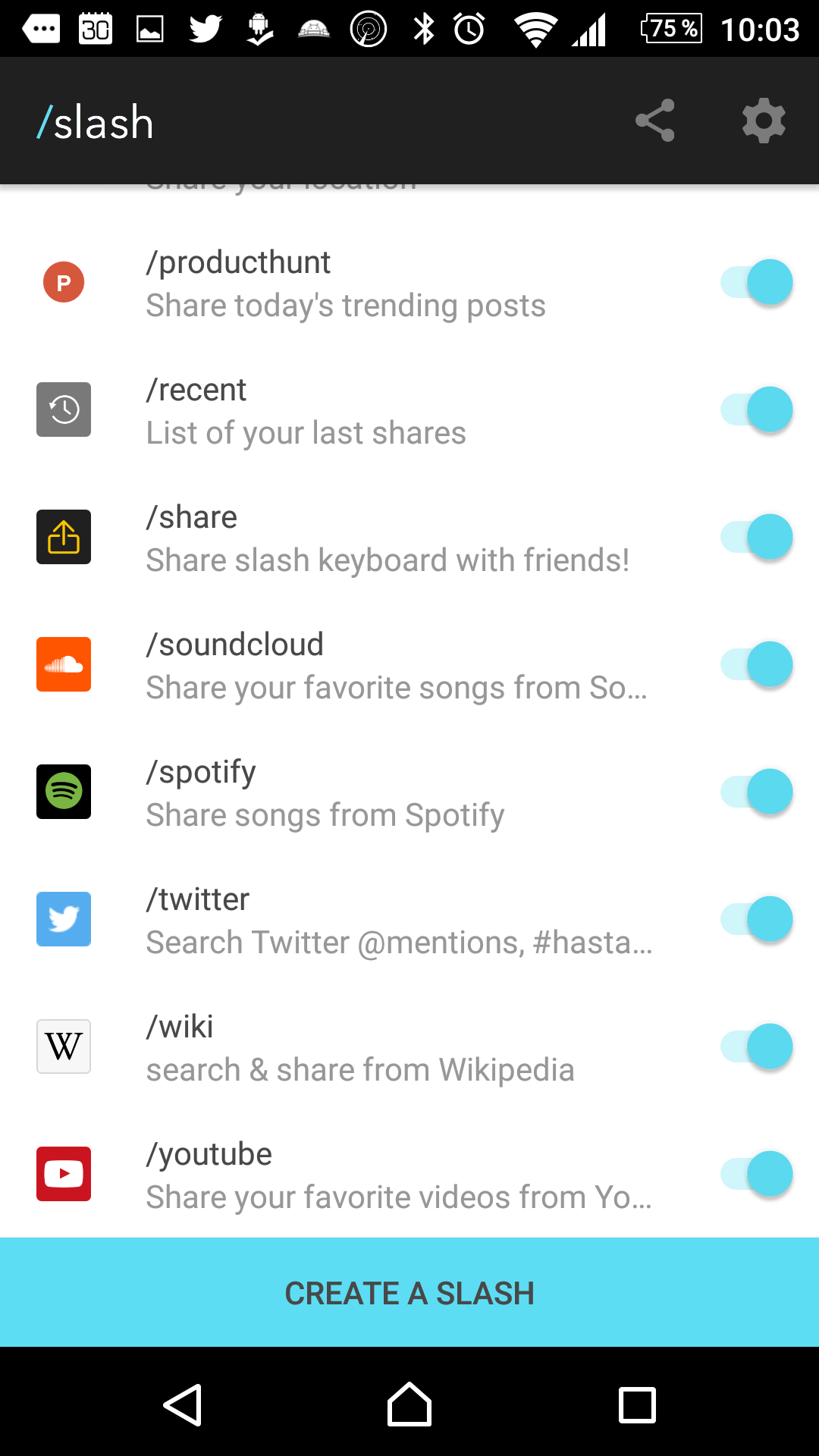
Task: Turn off the /twitter toggle
Action: point(756,920)
